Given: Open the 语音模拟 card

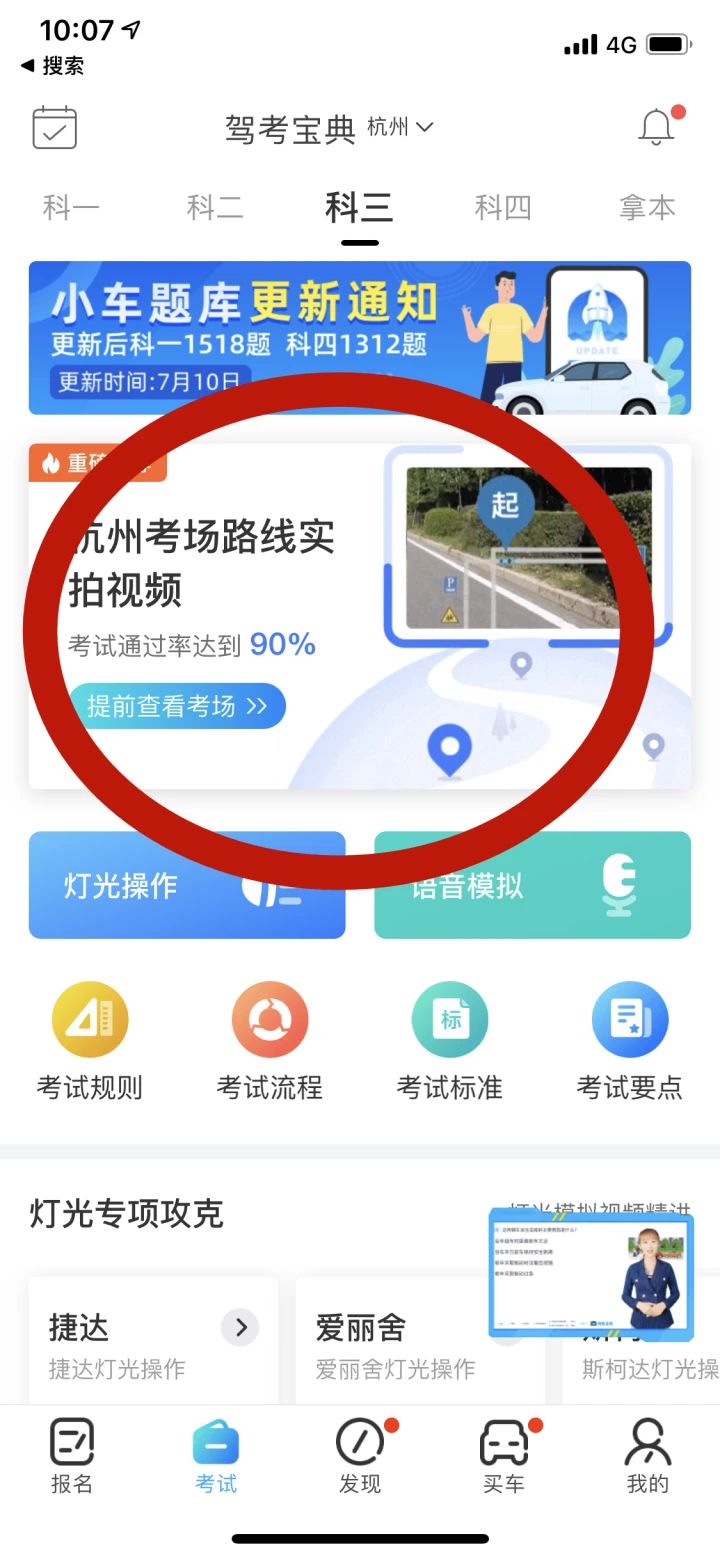Looking at the screenshot, I should pyautogui.click(x=532, y=885).
